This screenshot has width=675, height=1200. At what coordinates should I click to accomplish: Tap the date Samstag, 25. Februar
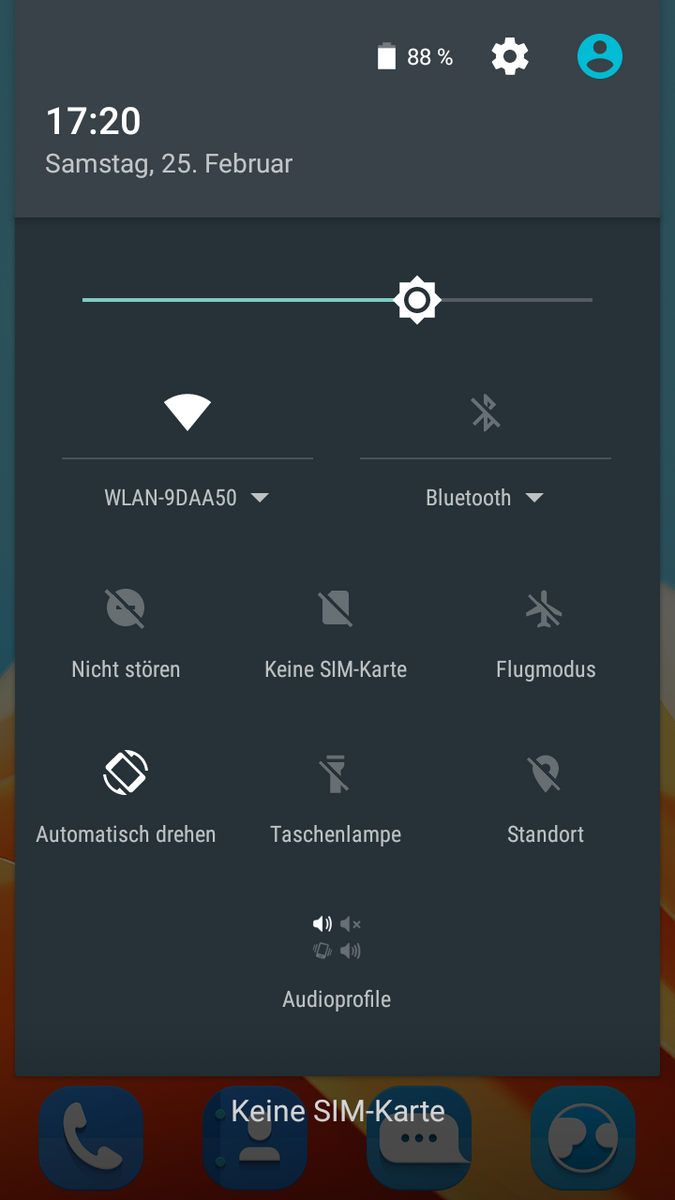pos(169,164)
